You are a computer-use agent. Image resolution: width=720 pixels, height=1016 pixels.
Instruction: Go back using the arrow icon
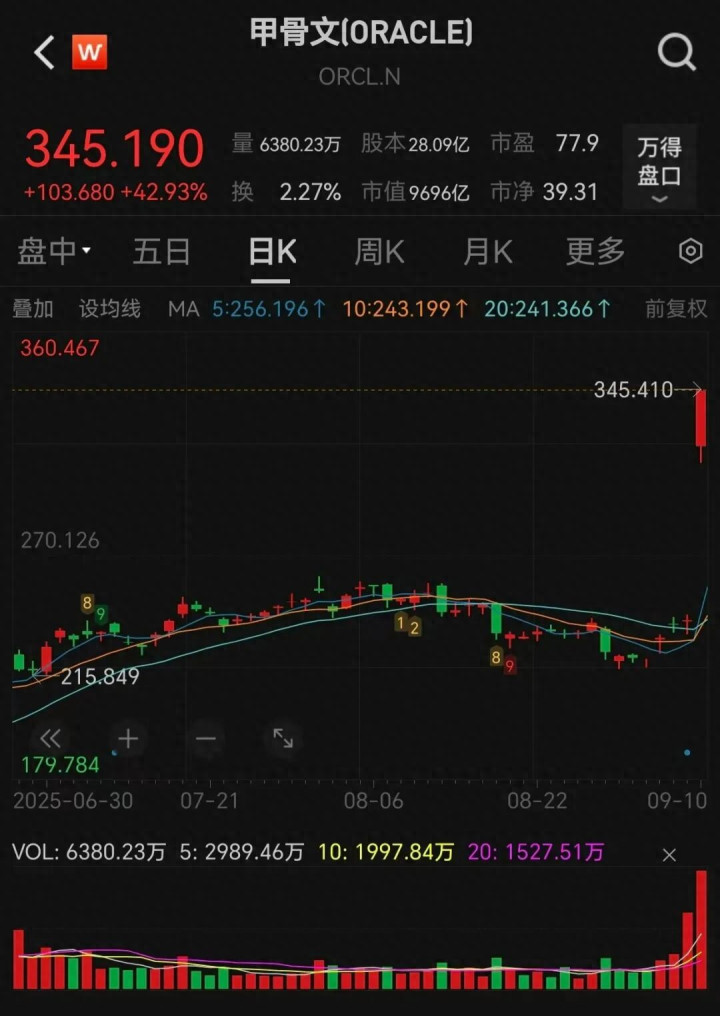44,52
